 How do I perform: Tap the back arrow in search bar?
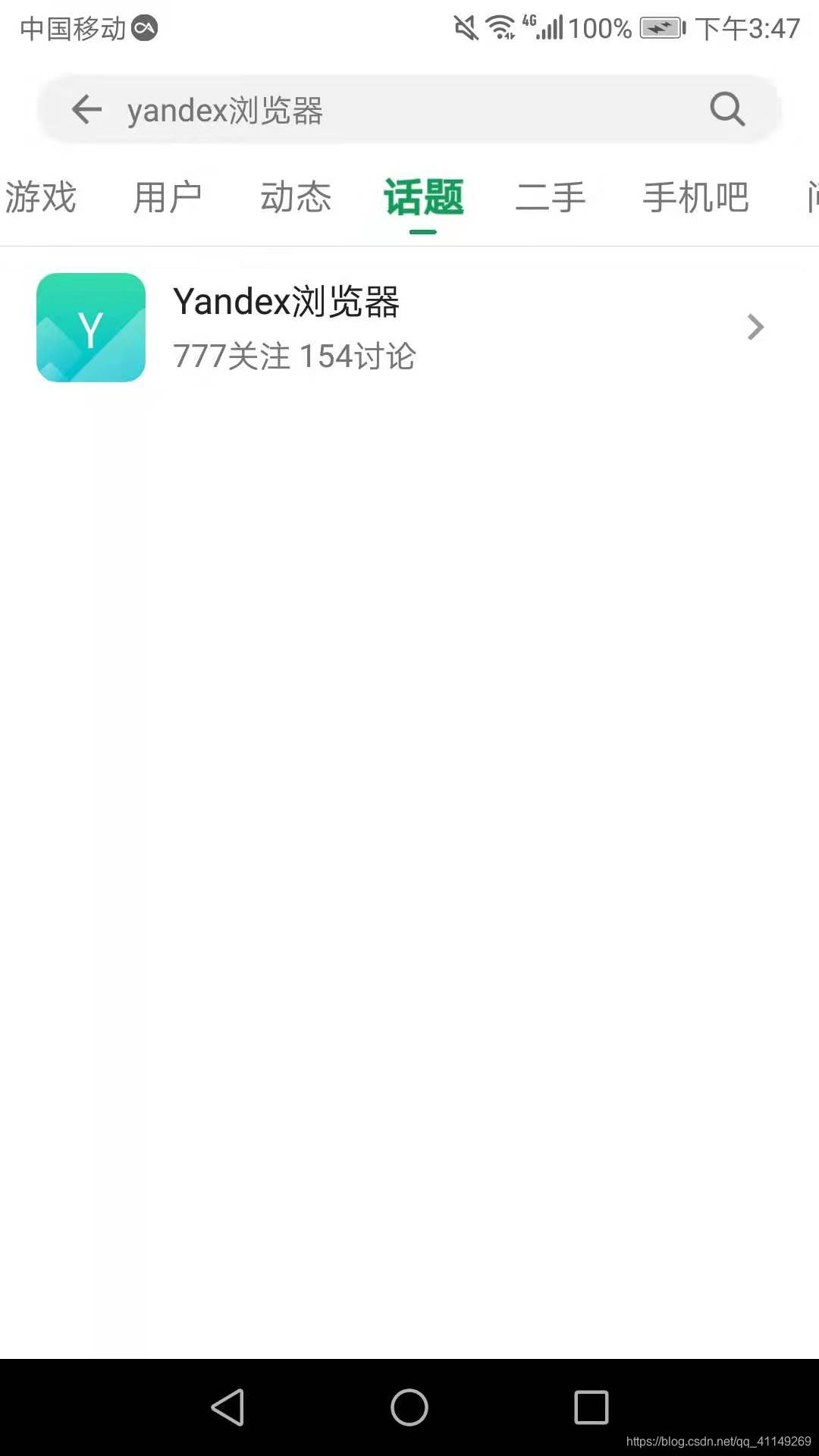(x=86, y=109)
